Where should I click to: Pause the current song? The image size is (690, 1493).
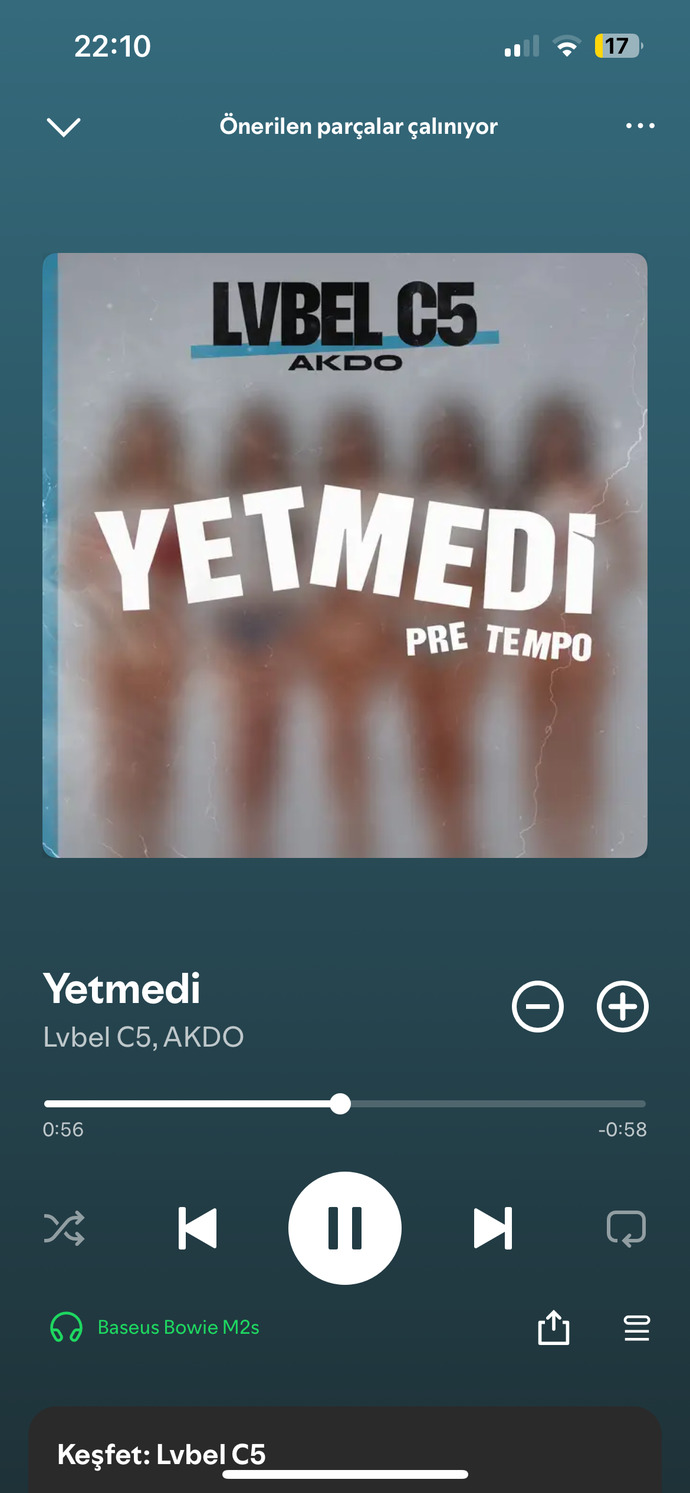coord(345,1228)
